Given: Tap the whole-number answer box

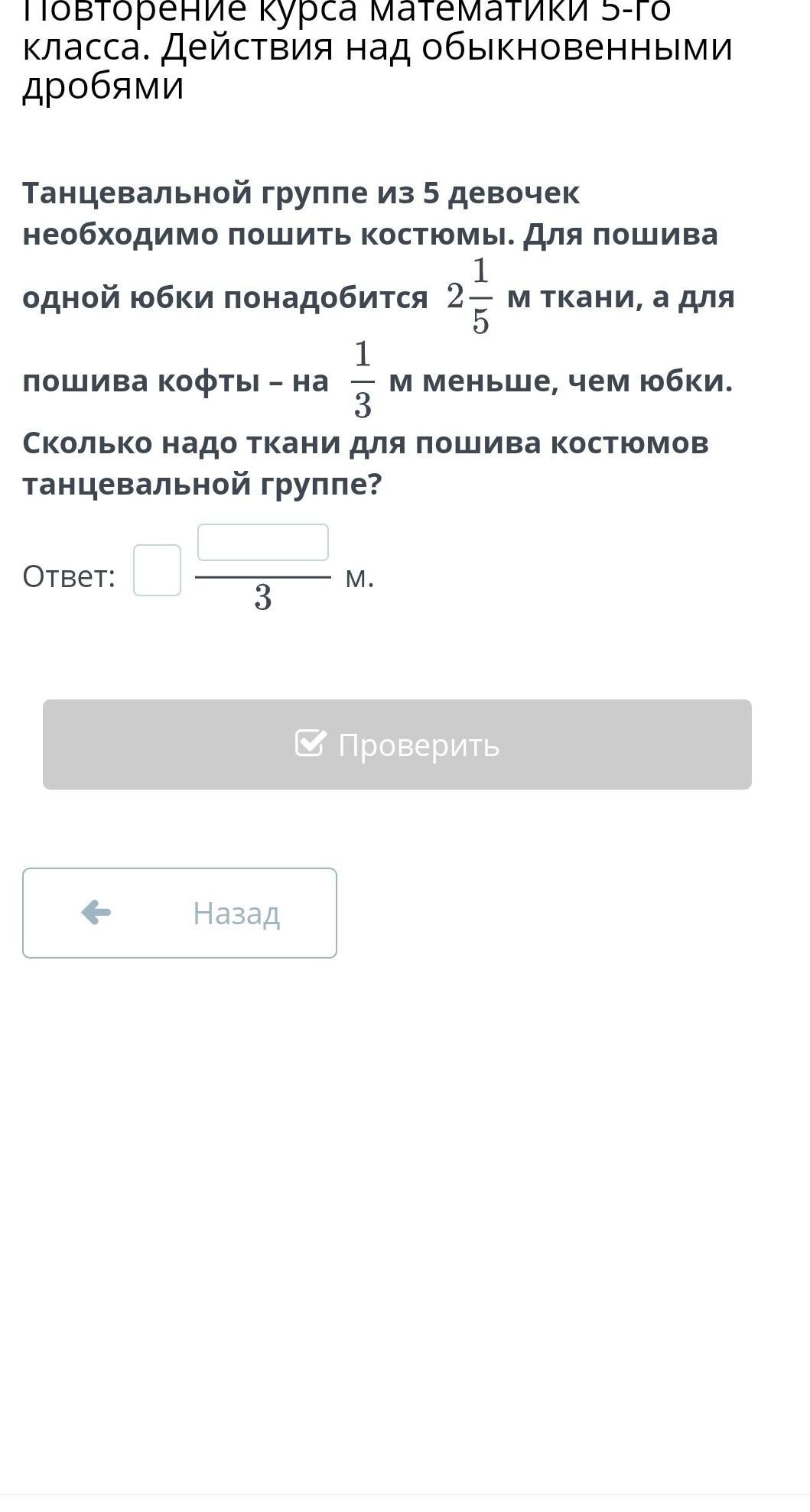Looking at the screenshot, I should 157,570.
